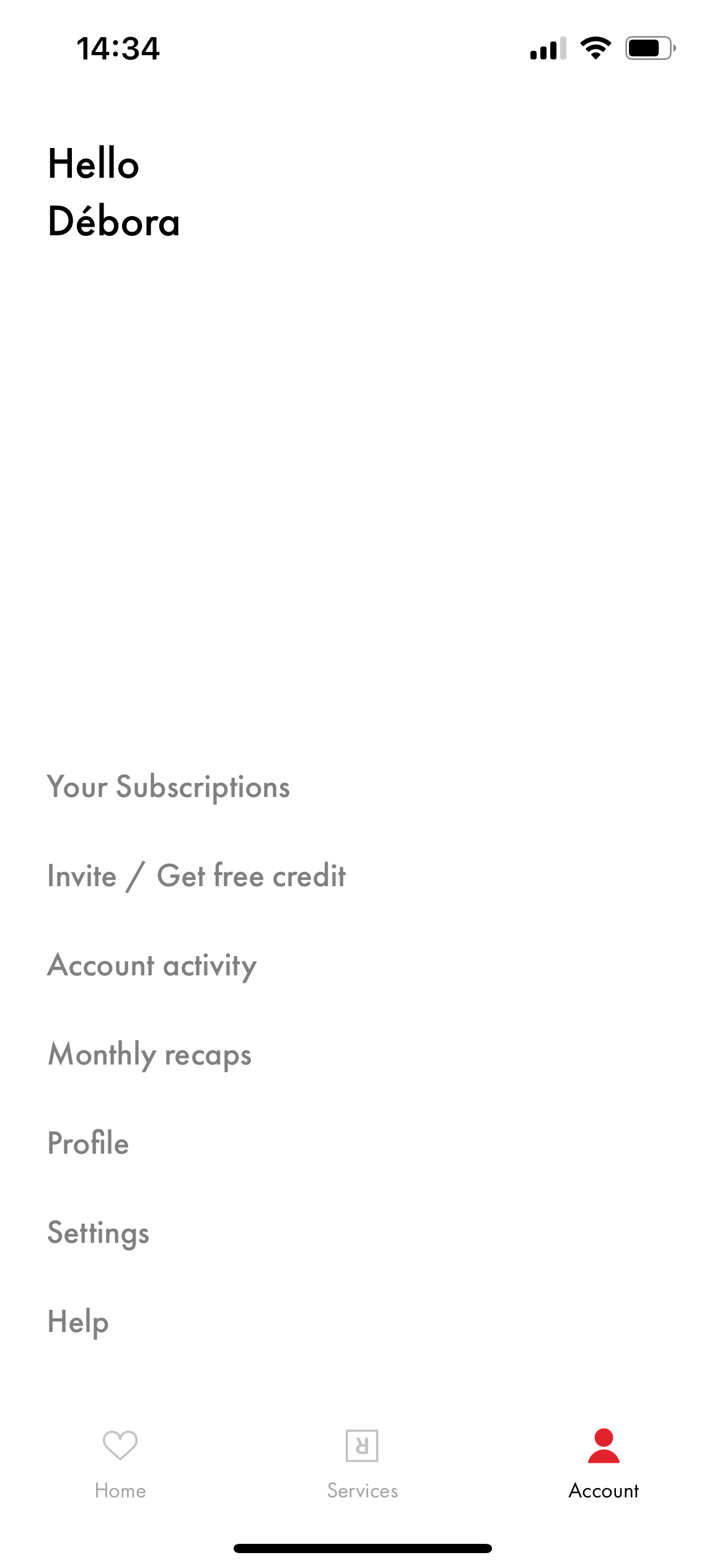Image resolution: width=725 pixels, height=1568 pixels.
Task: Select Invite / Get free credit
Action: pyautogui.click(x=196, y=876)
